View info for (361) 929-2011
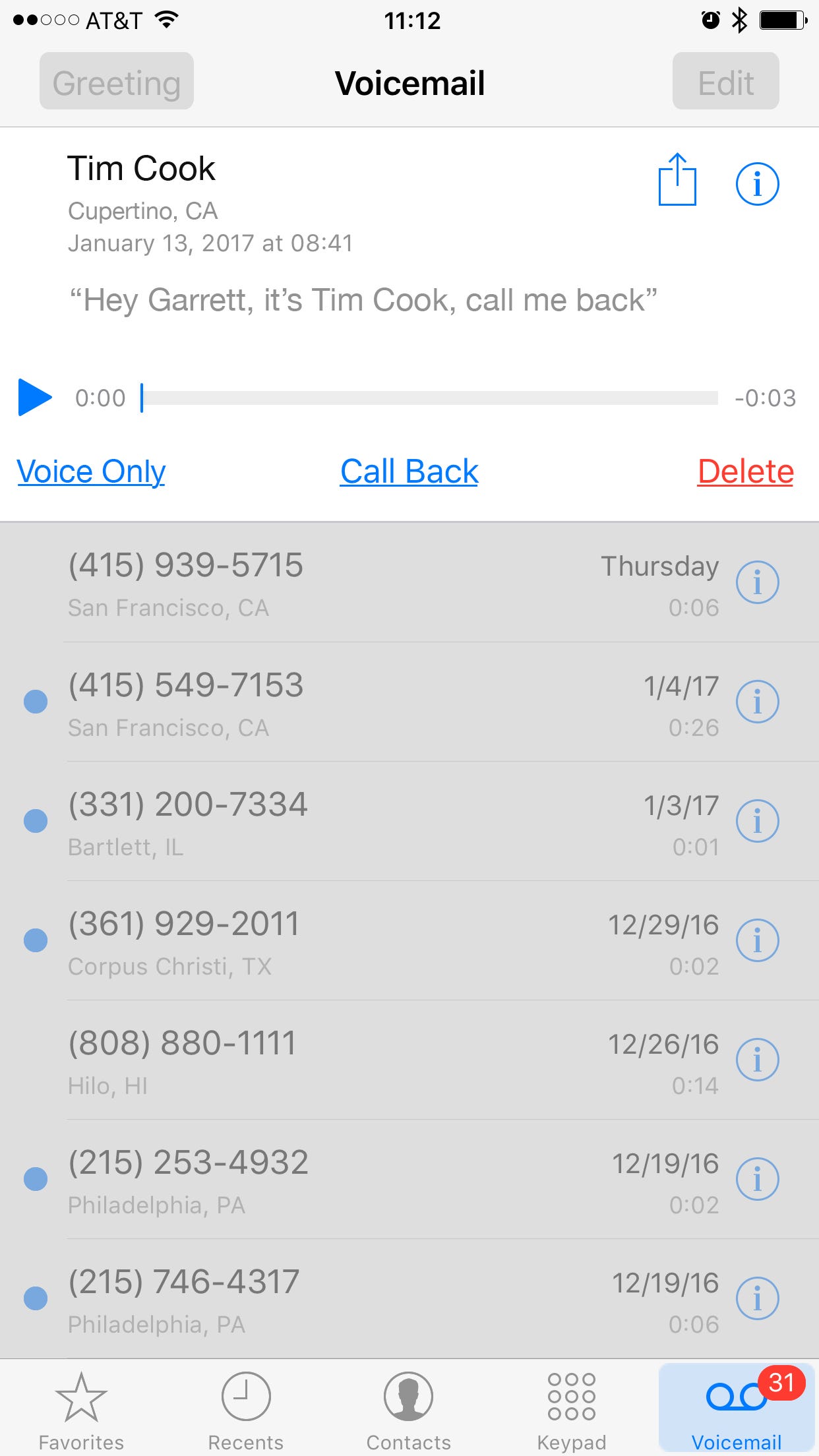This screenshot has width=819, height=1456. [757, 941]
